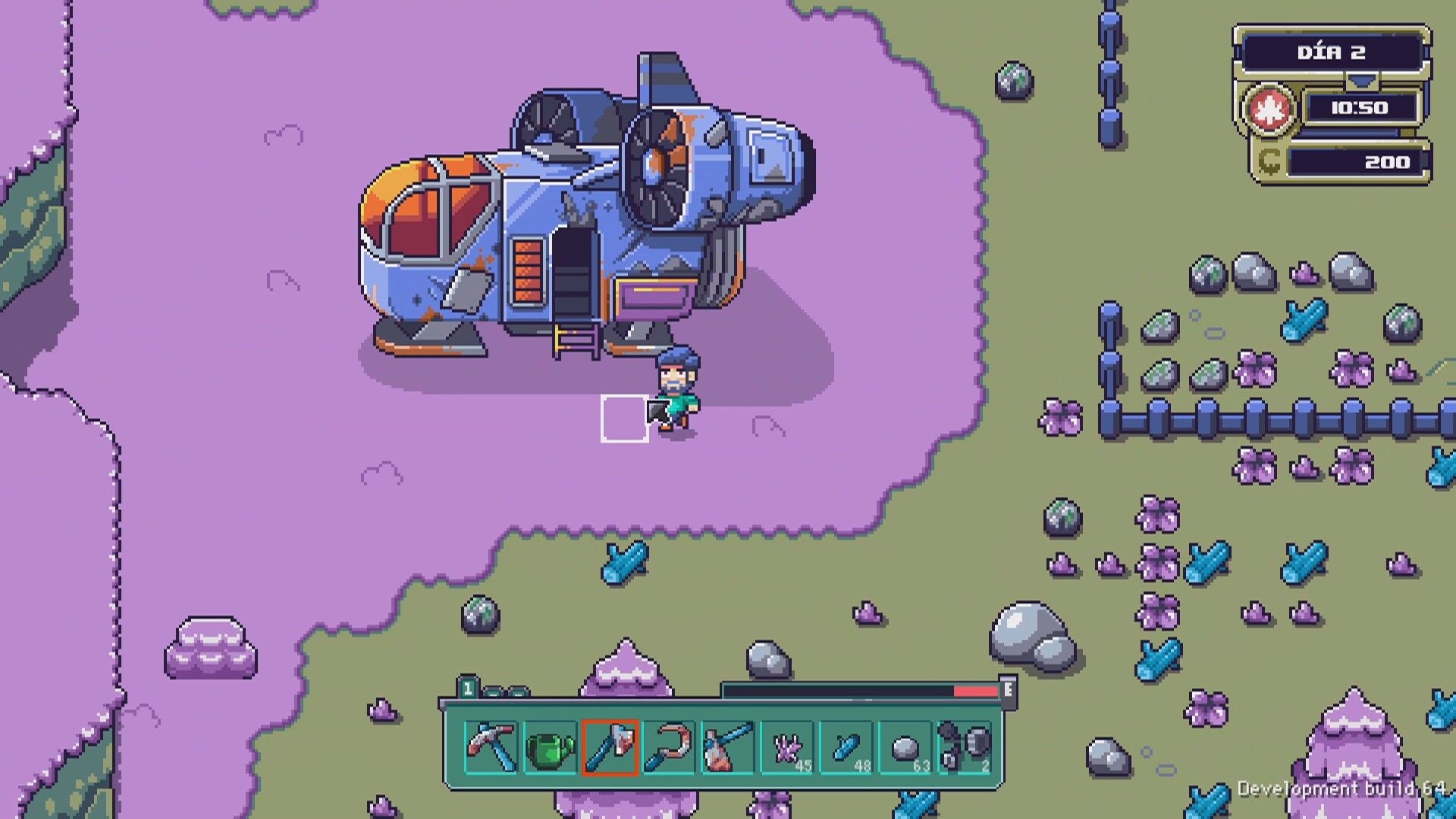
Task: Select the green watering can slot
Action: 551,747
